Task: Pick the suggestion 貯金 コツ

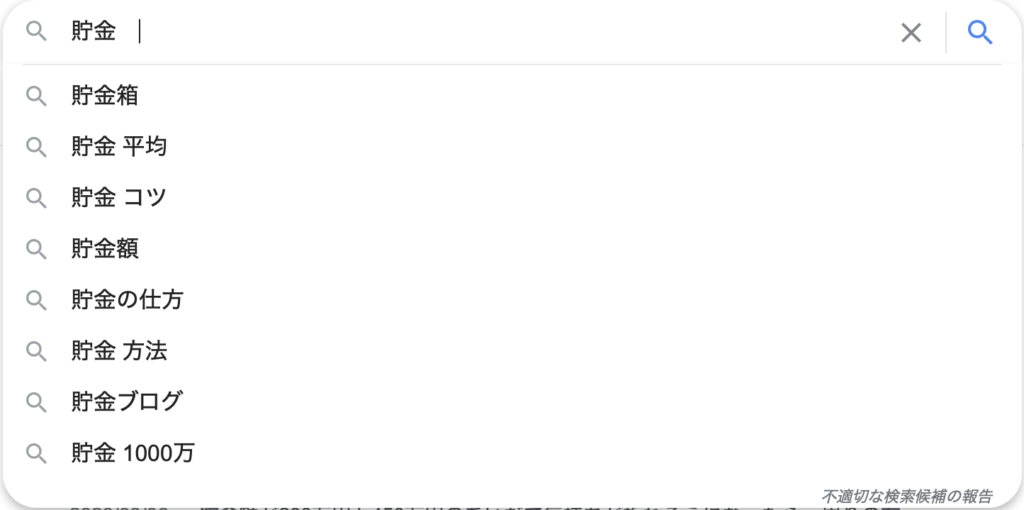Action: pyautogui.click(x=118, y=198)
